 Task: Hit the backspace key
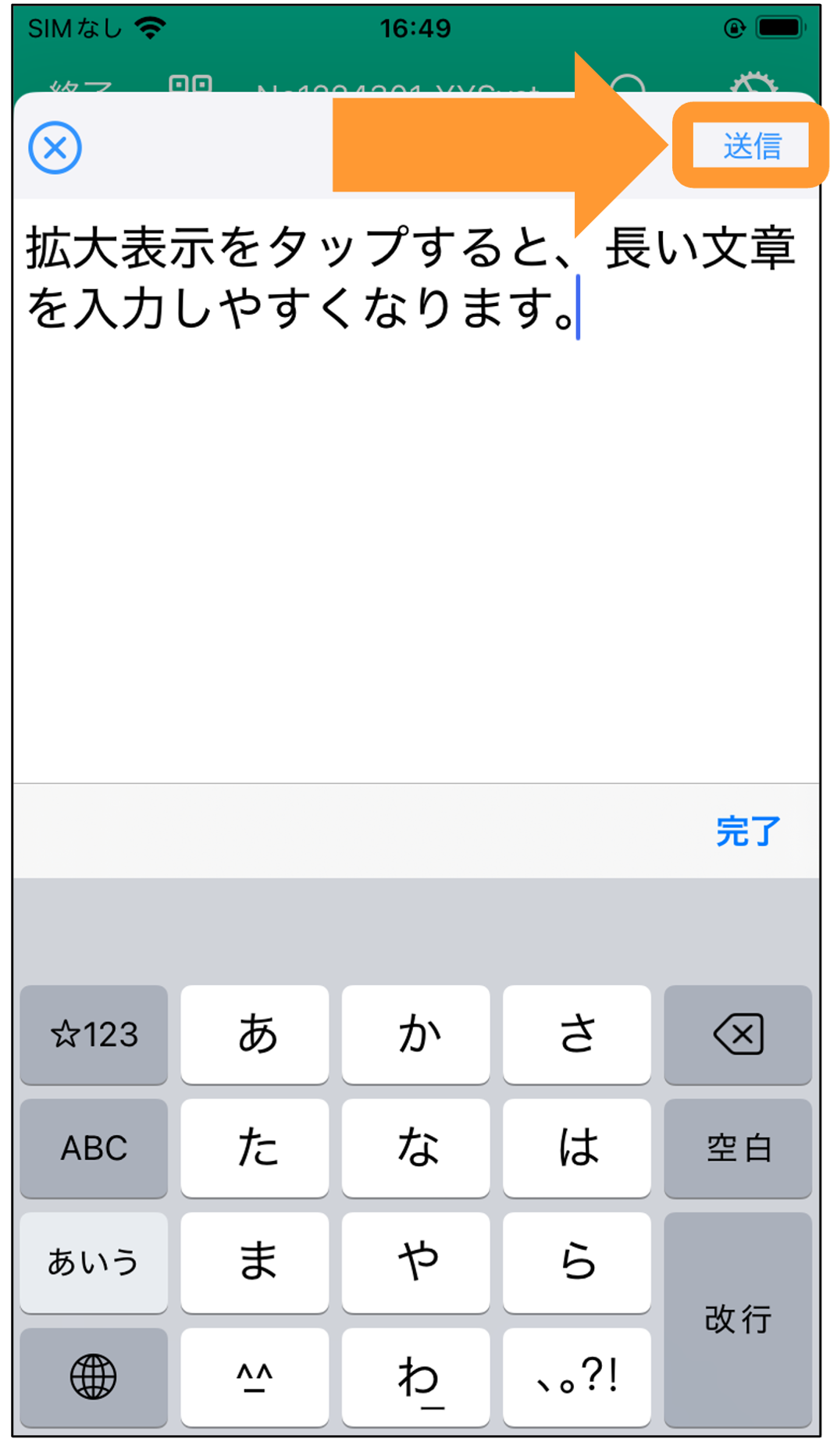(x=738, y=1034)
